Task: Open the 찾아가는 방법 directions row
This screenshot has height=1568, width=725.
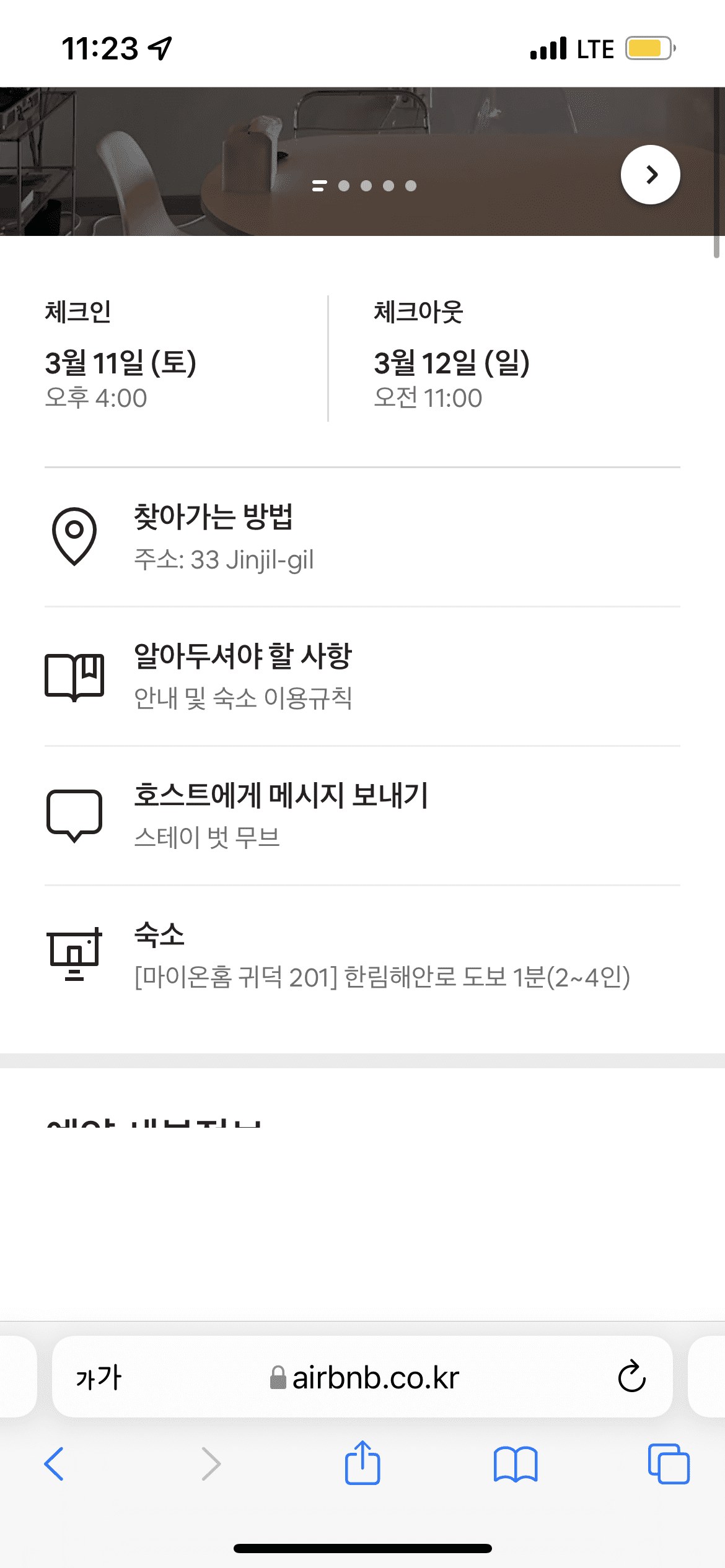Action: coord(362,537)
